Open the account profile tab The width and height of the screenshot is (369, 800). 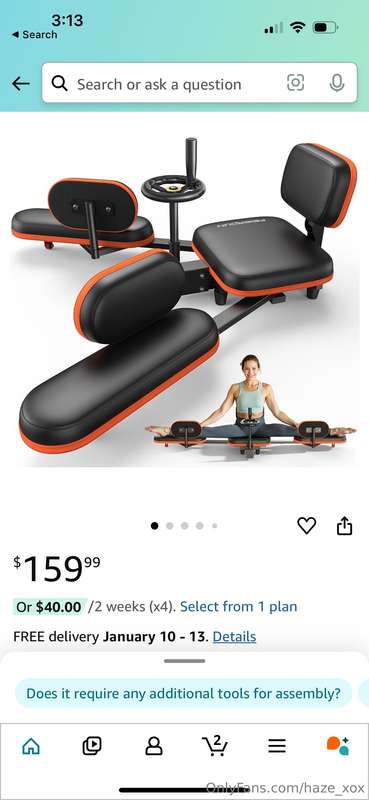154,746
